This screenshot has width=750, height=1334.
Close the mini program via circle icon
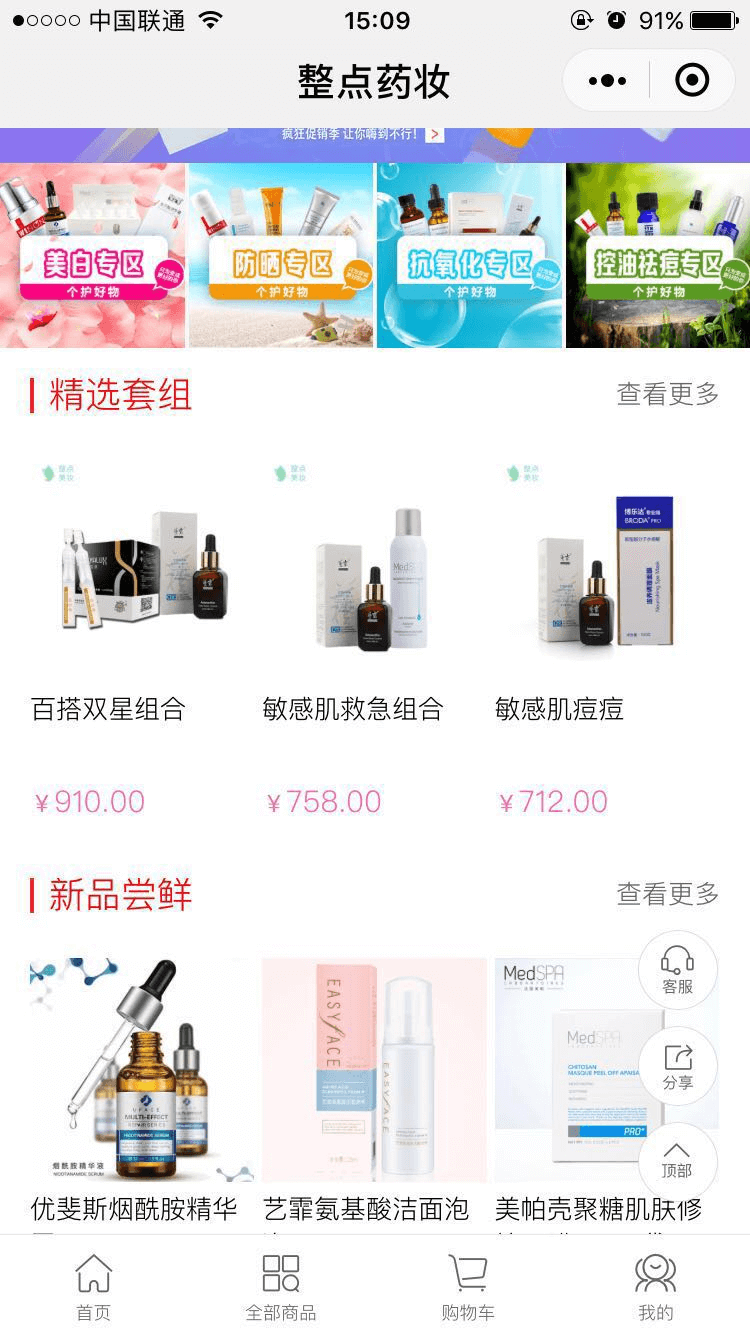click(692, 81)
